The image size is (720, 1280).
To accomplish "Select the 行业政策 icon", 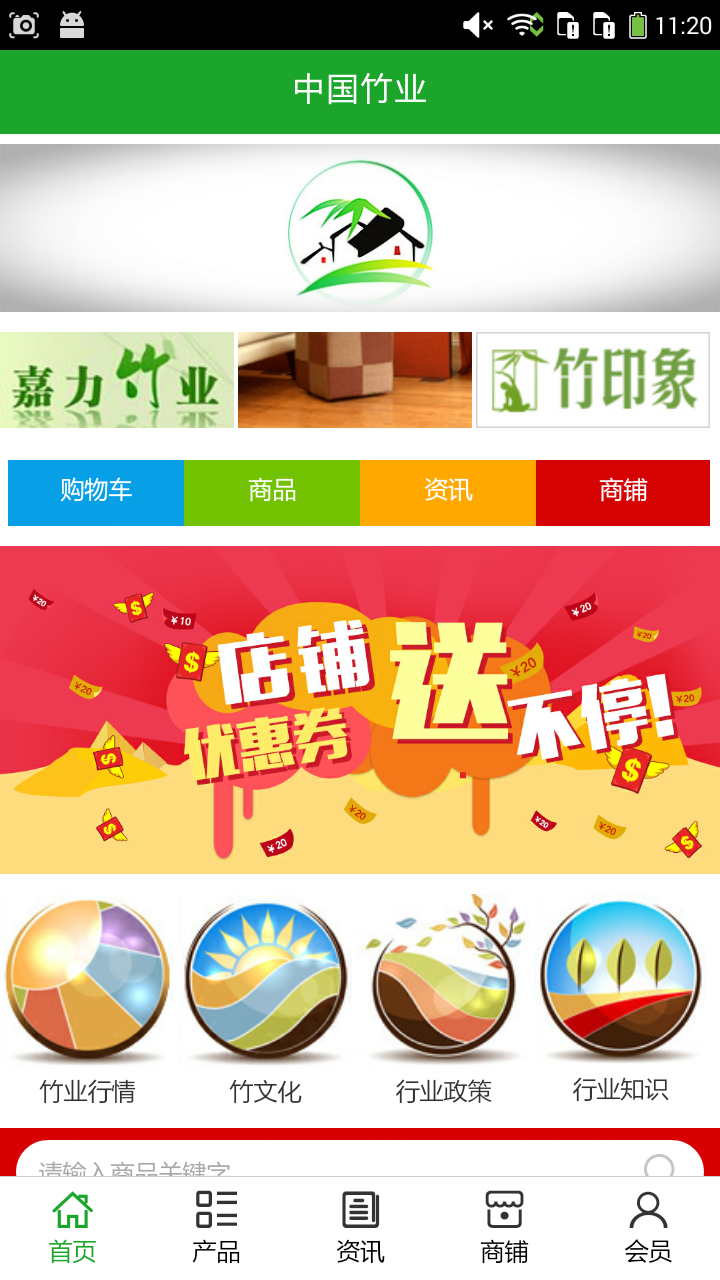I will [443, 975].
